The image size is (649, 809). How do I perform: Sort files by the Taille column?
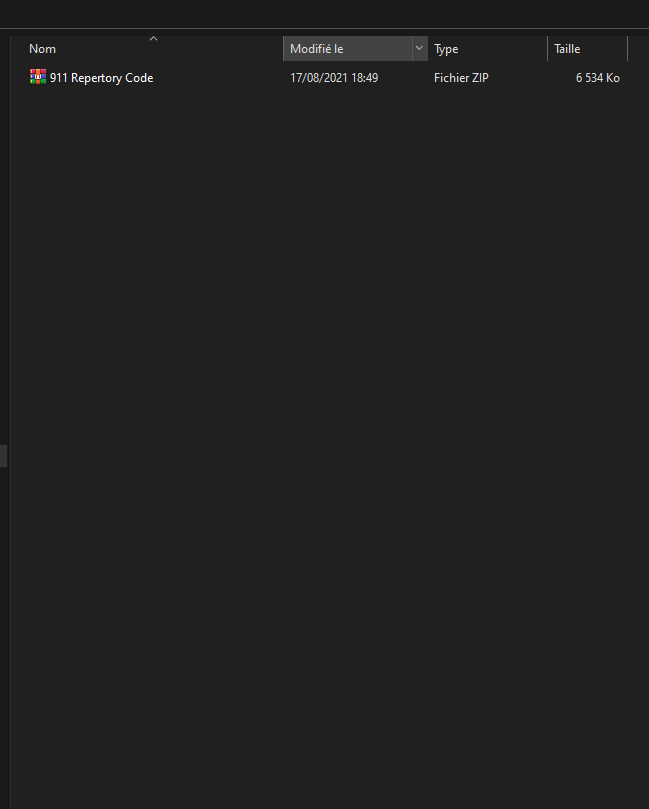pyautogui.click(x=568, y=49)
